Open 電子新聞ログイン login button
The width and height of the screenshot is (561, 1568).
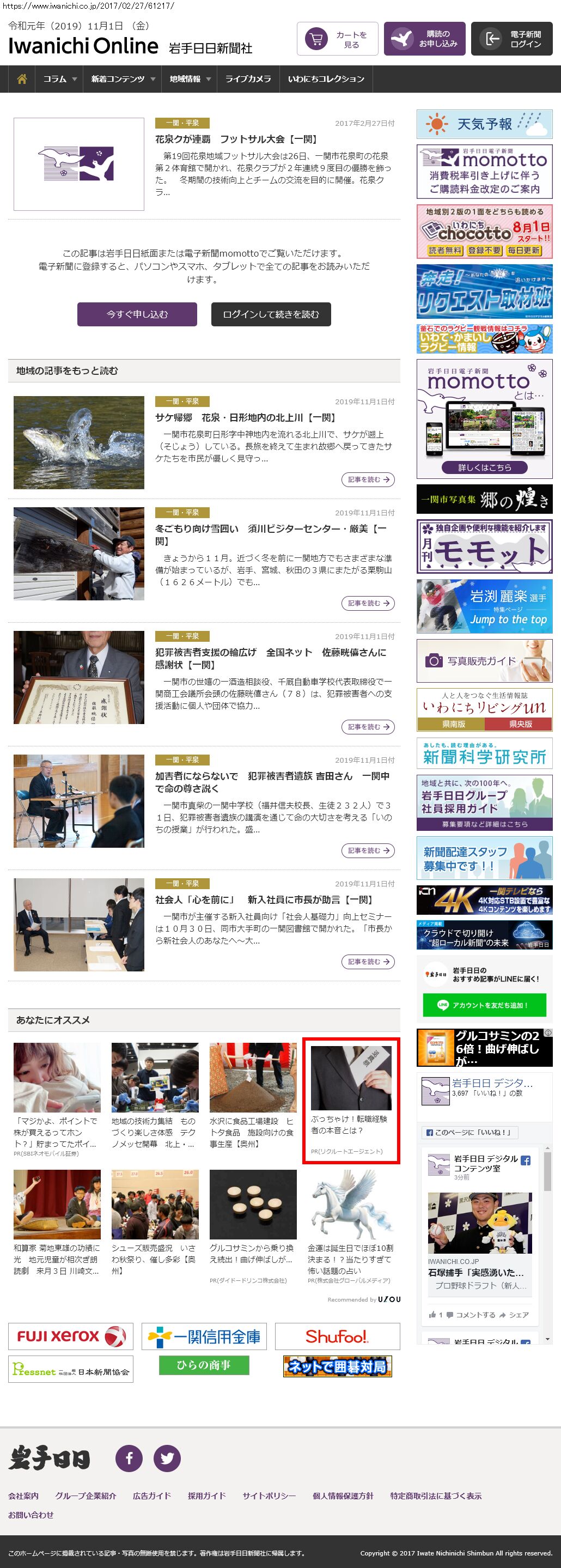[512, 39]
